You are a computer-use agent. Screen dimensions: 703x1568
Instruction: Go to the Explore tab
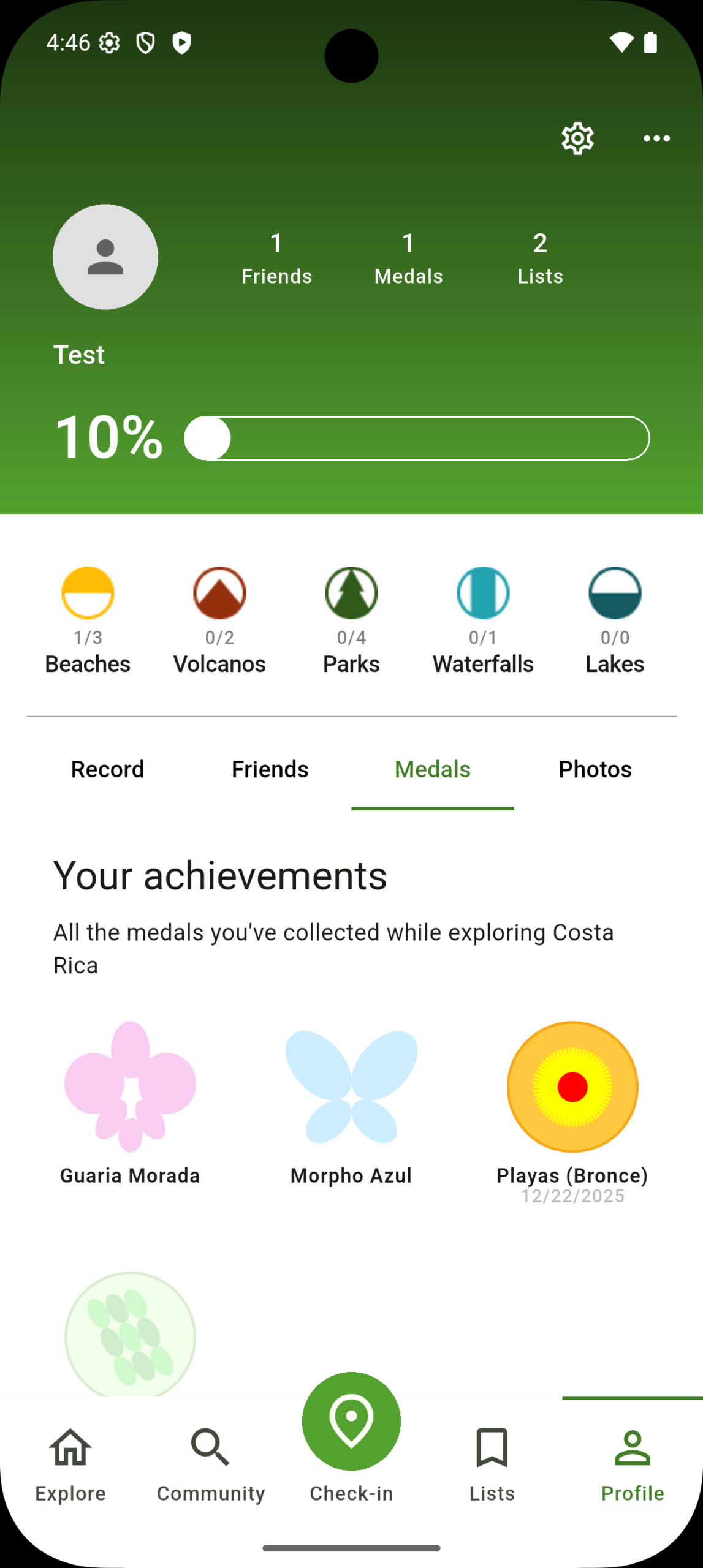click(x=70, y=1464)
